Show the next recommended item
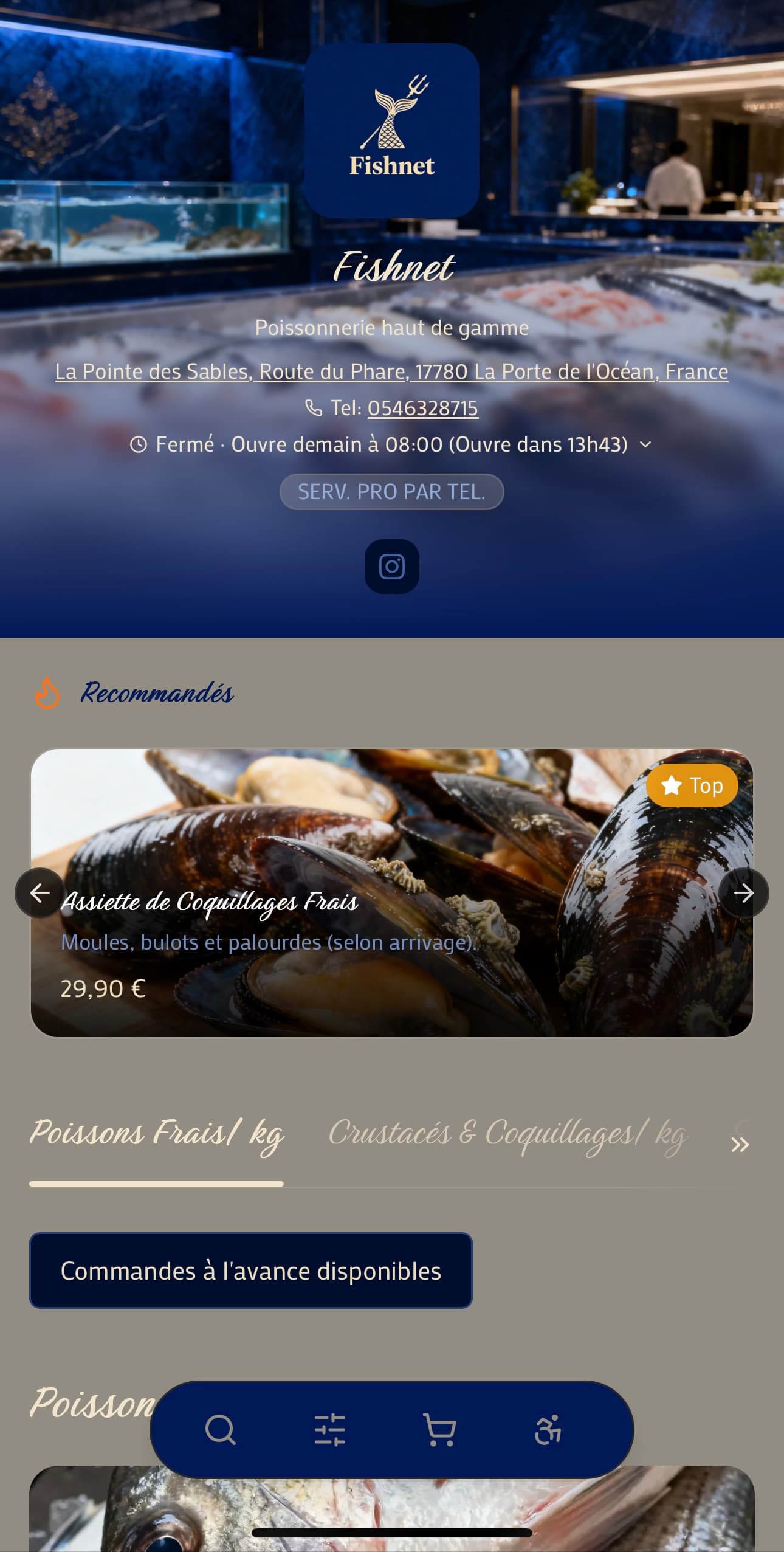This screenshot has height=1552, width=784. click(x=743, y=893)
